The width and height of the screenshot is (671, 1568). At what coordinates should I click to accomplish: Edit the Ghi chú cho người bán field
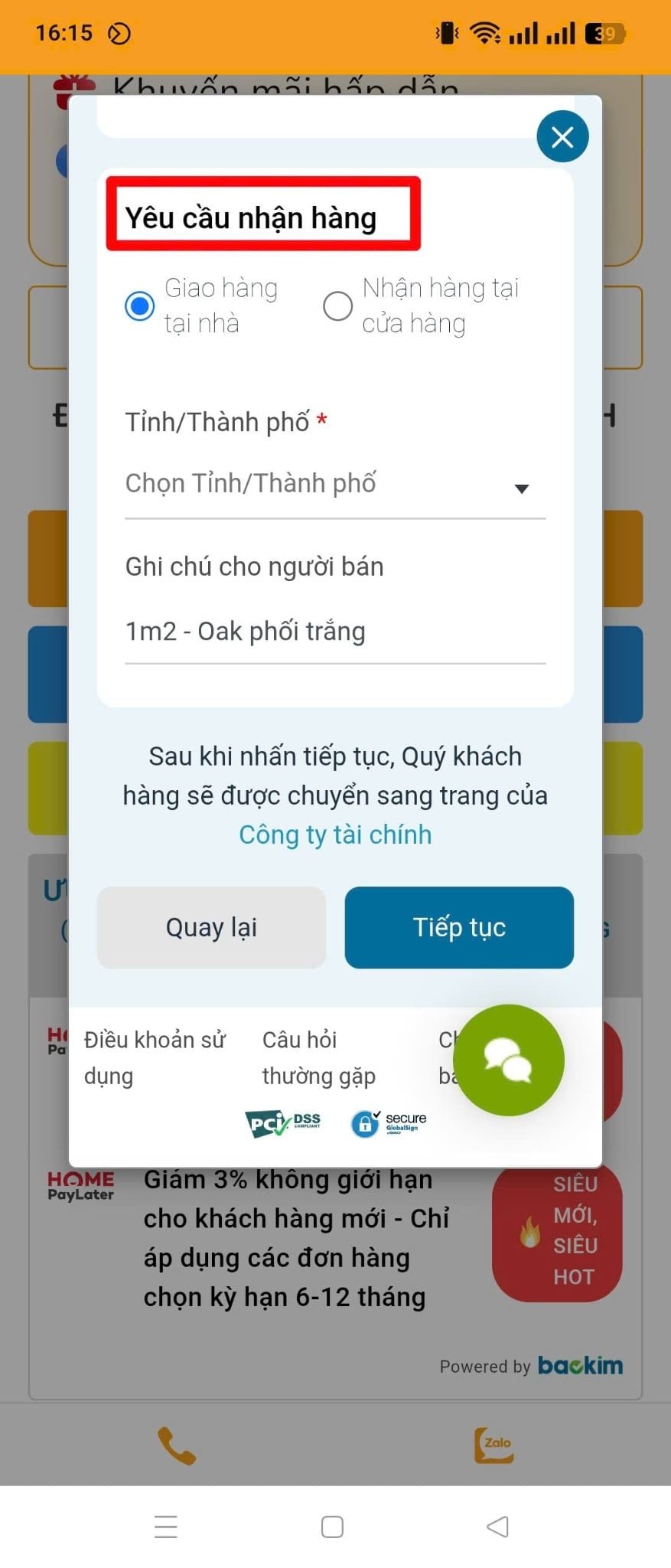[x=335, y=632]
